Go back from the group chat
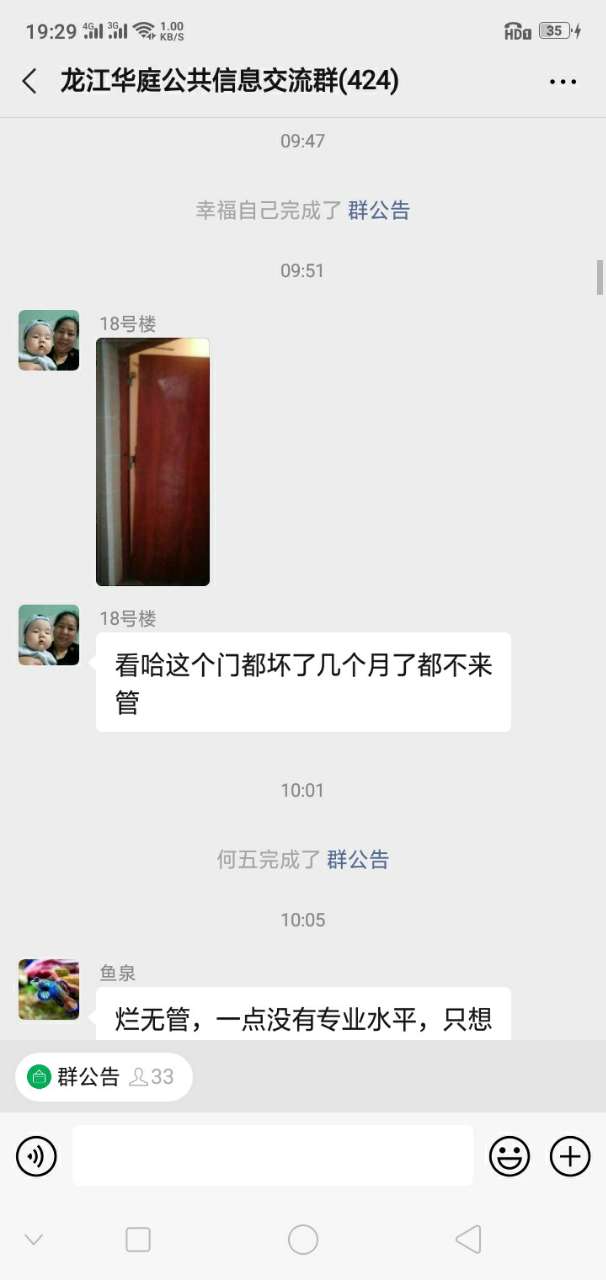 [x=30, y=82]
